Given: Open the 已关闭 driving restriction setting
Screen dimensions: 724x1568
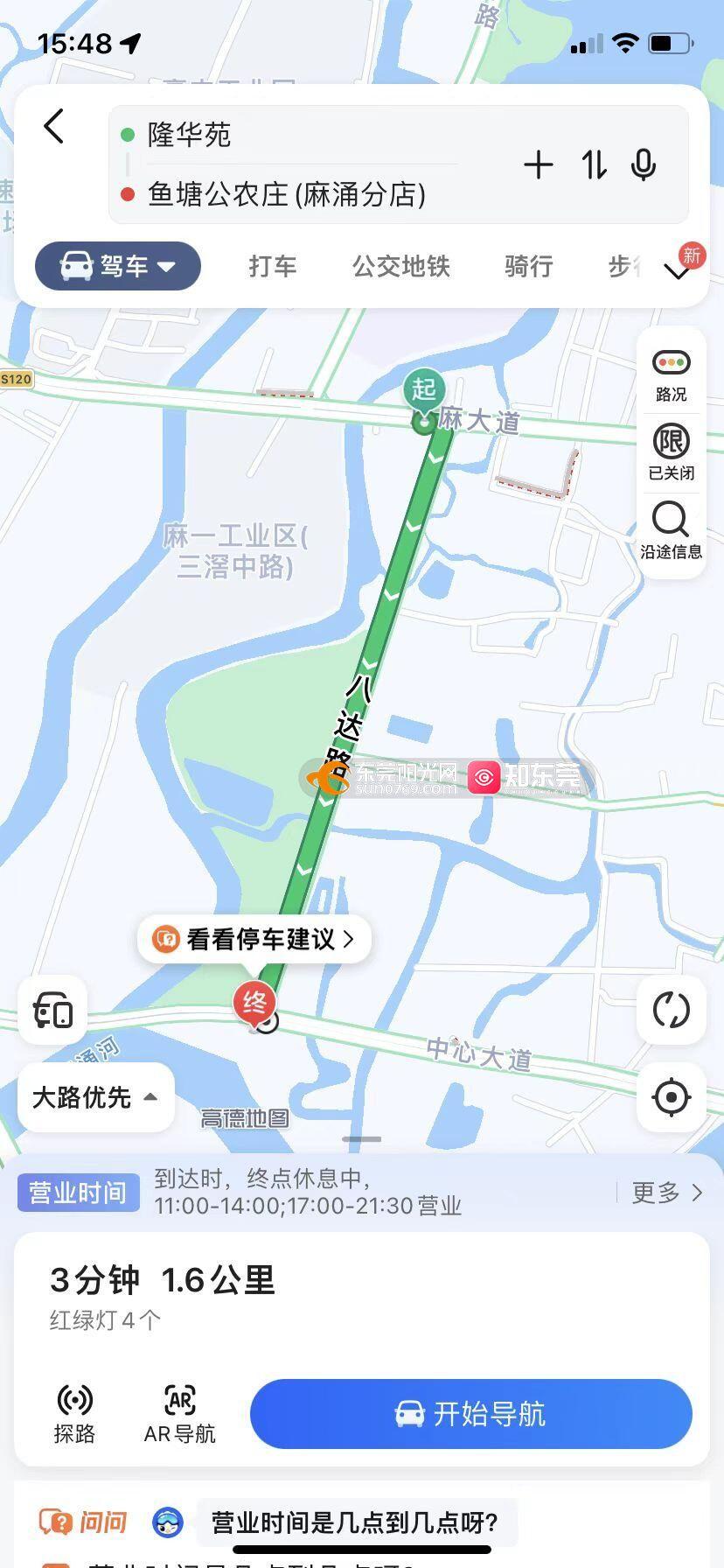Looking at the screenshot, I should (x=671, y=452).
